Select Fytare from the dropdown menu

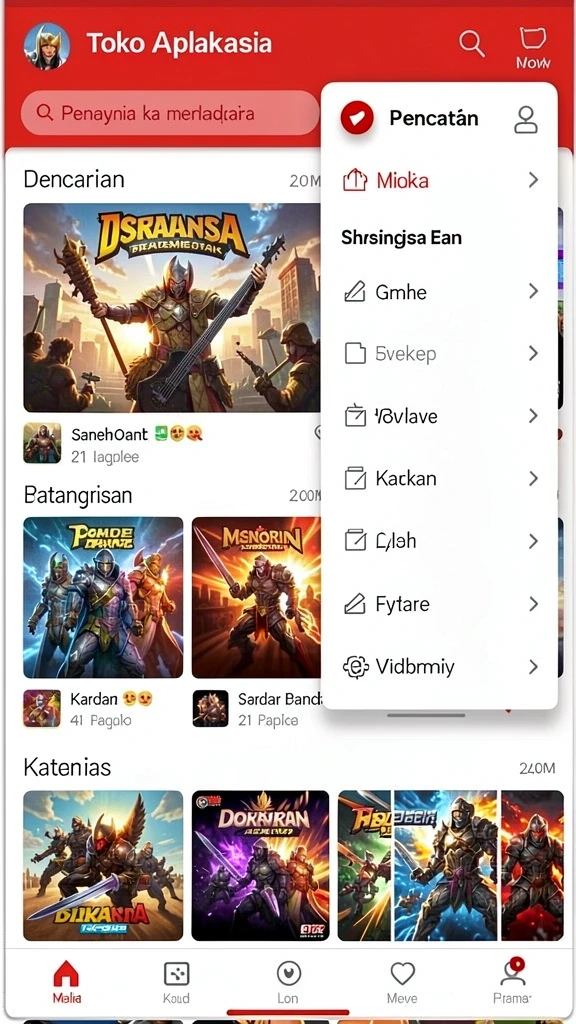coord(440,604)
